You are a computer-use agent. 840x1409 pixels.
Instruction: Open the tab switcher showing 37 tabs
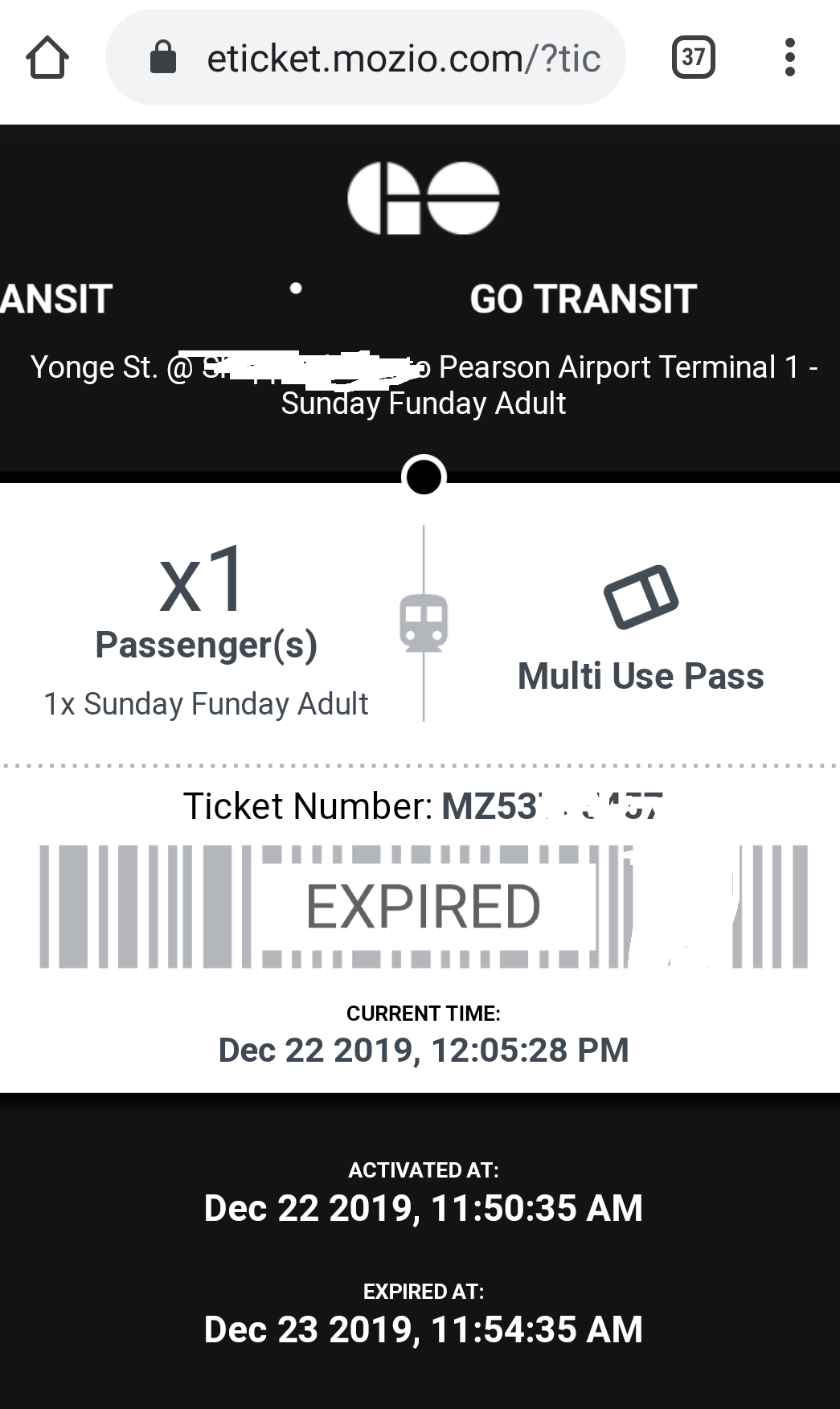(x=693, y=58)
